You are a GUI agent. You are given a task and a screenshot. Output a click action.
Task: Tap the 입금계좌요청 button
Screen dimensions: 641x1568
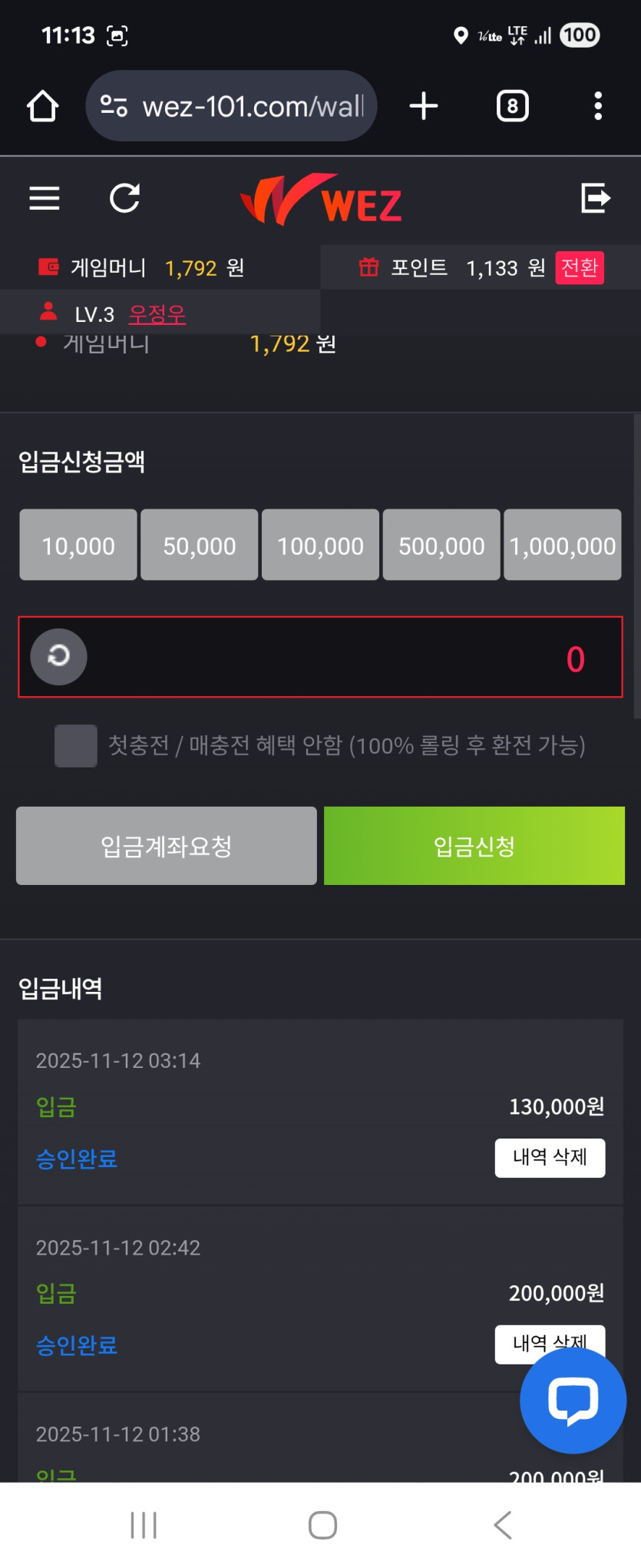167,846
